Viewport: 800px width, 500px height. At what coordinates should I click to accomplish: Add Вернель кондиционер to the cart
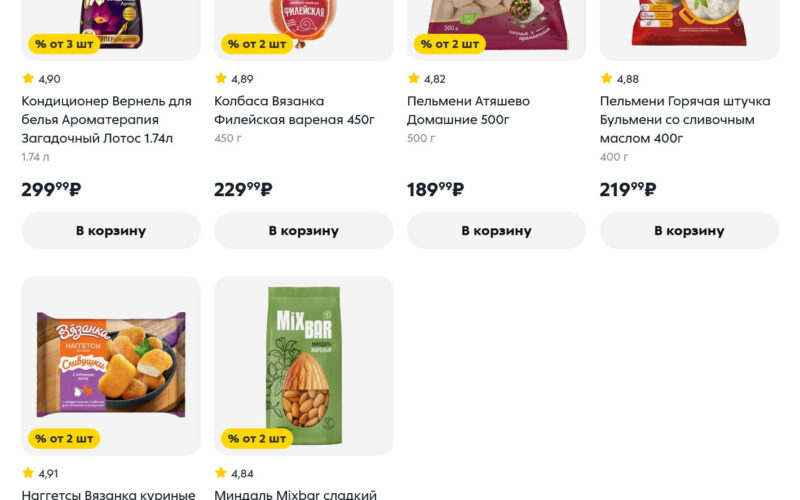point(111,230)
